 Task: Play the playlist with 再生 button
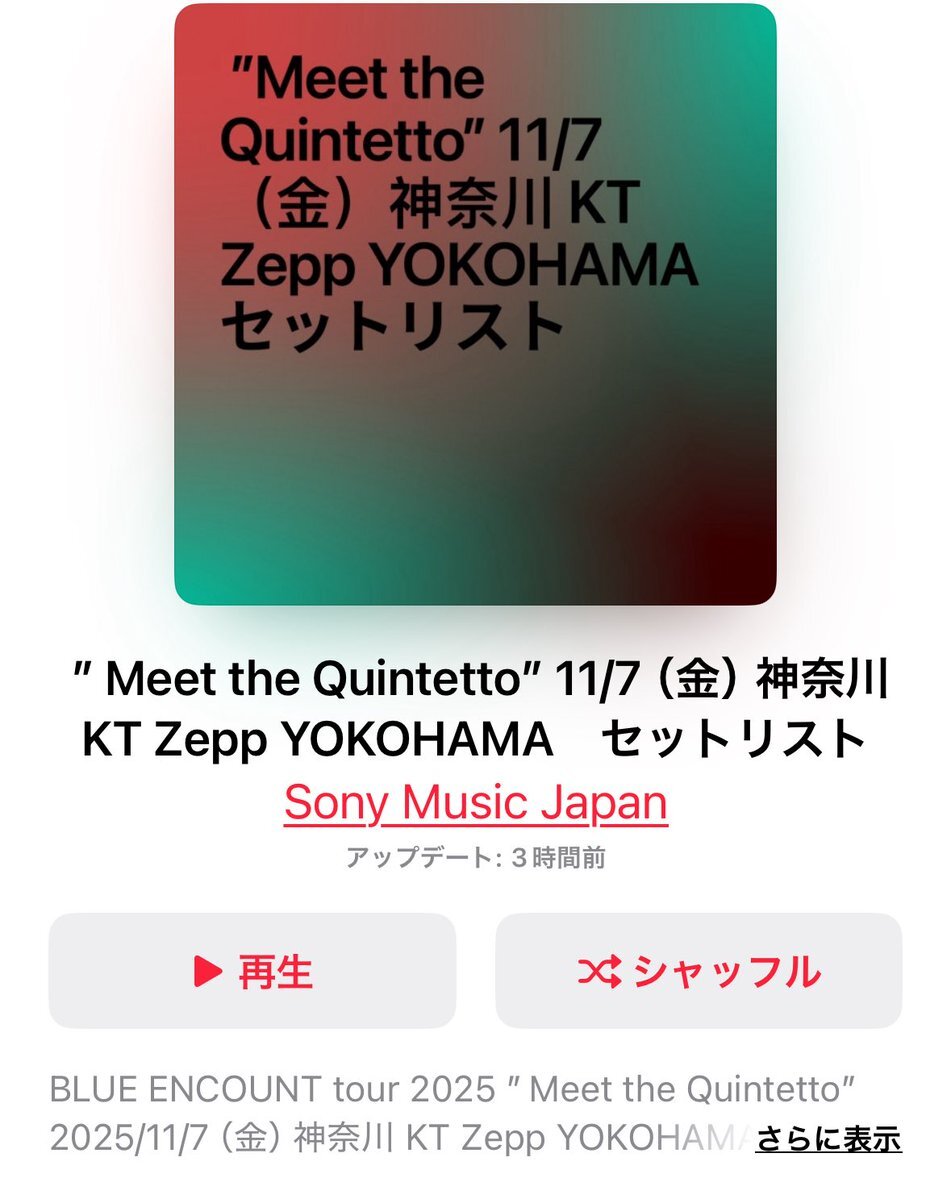coord(252,971)
